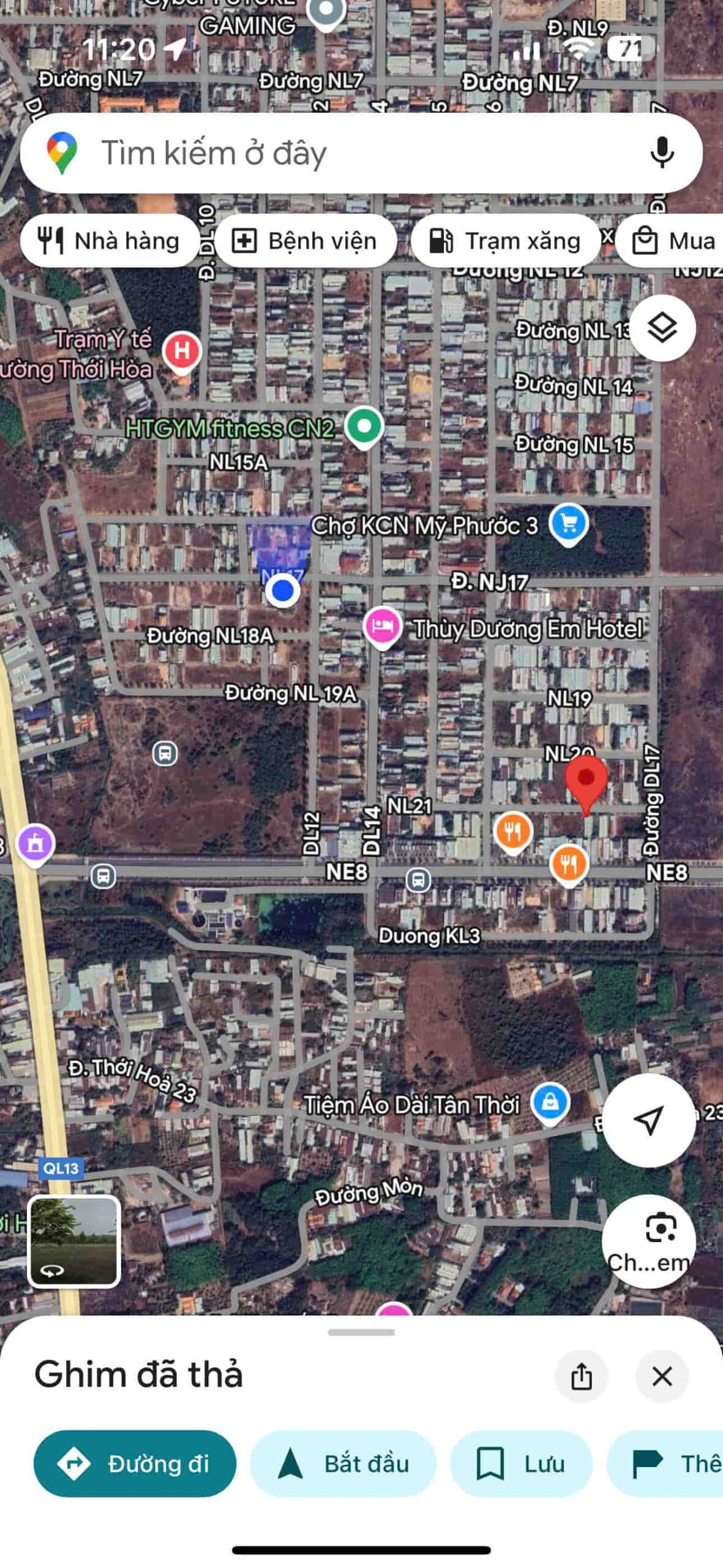Open the "Tìm kiếm ở đây" search box
This screenshot has width=723, height=1568.
point(361,153)
